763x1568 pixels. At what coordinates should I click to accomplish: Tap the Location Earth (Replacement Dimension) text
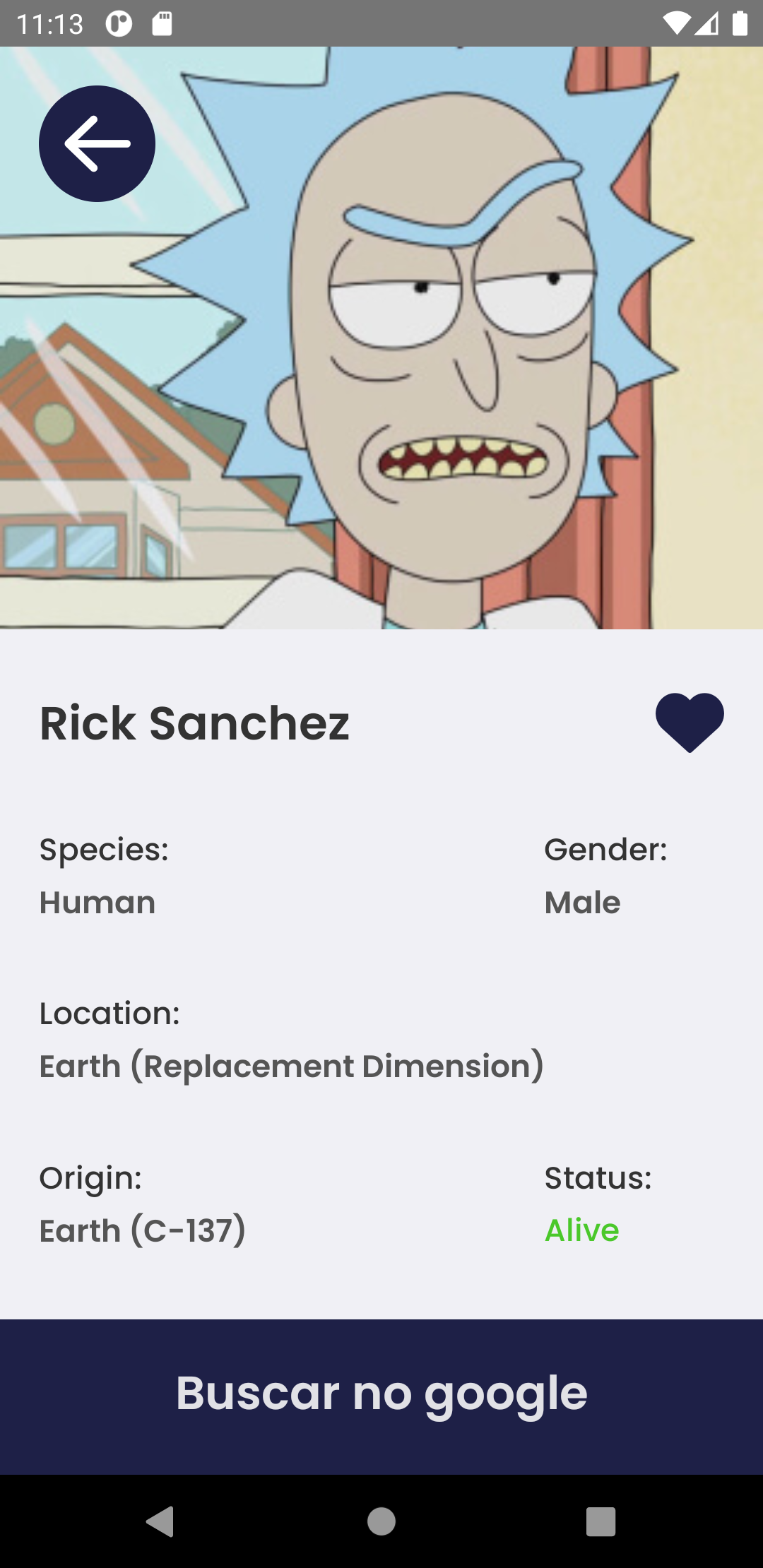(291, 1067)
